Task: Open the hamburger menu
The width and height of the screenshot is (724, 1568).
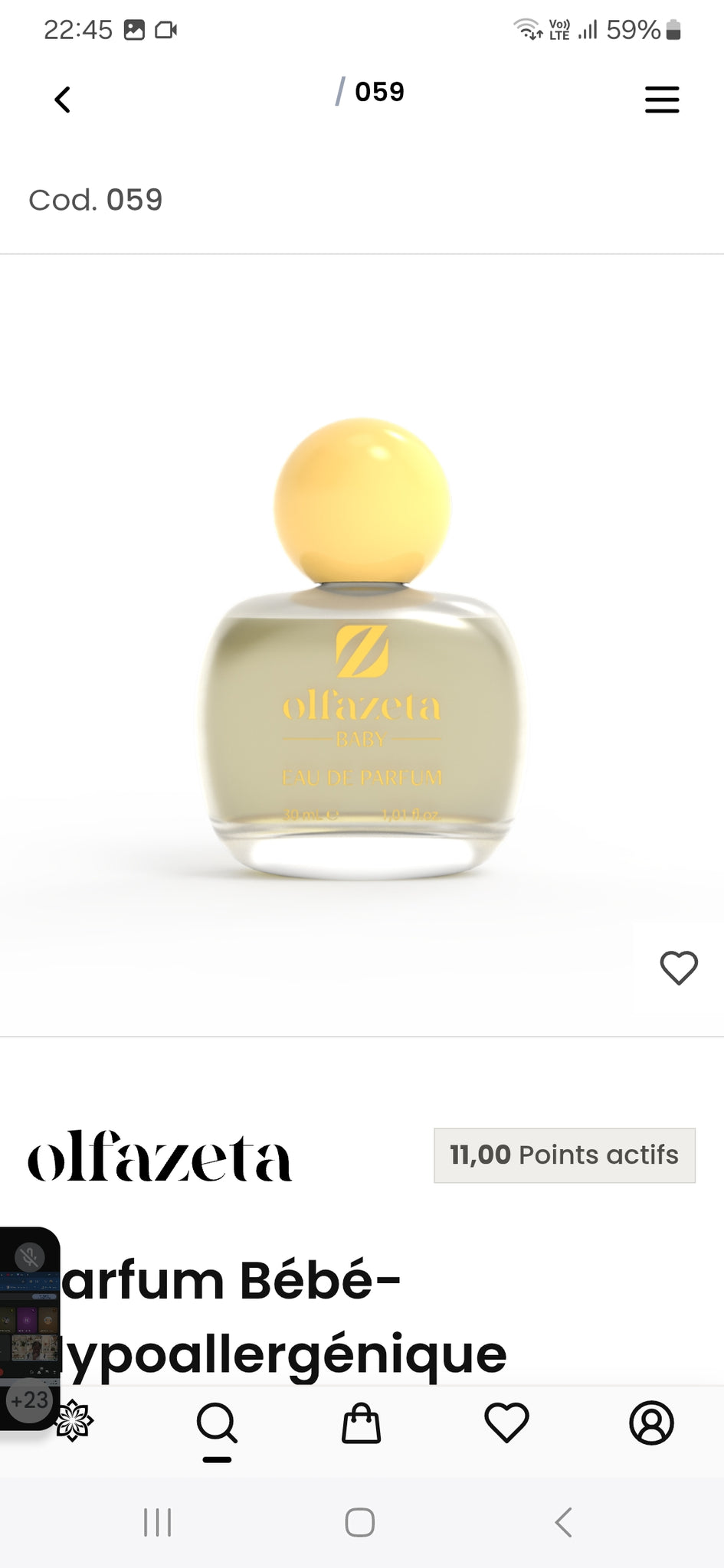Action: (x=662, y=100)
